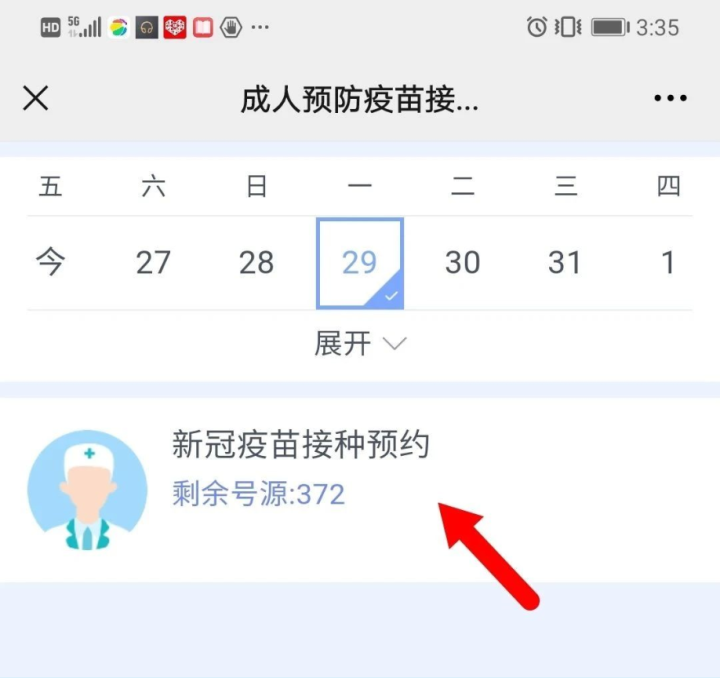This screenshot has height=678, width=720.
Task: Open 新冠疫苗接种预约 appointment entry
Action: pyautogui.click(x=300, y=468)
